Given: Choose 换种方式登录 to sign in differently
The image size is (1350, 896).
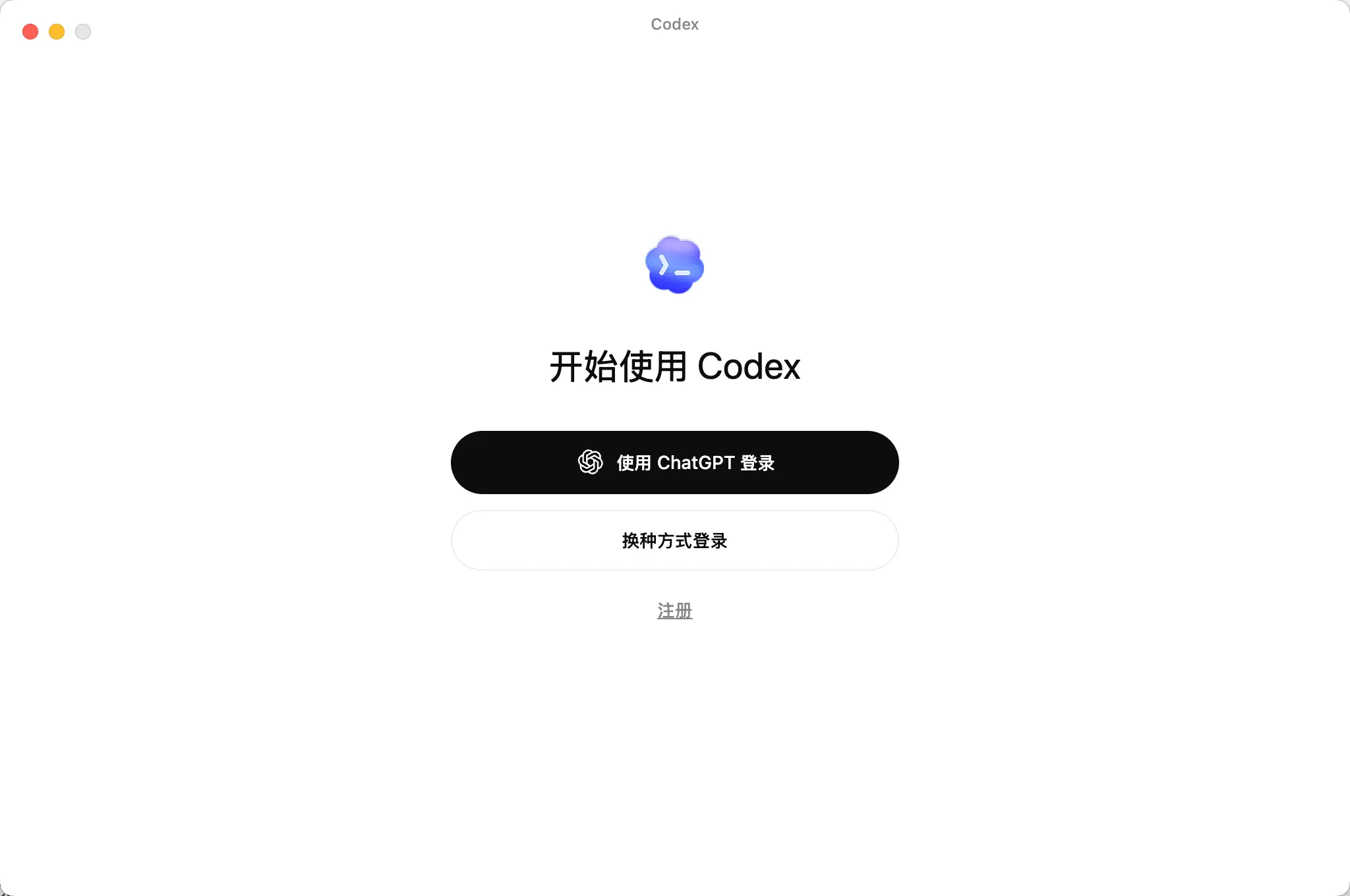Looking at the screenshot, I should [x=674, y=541].
